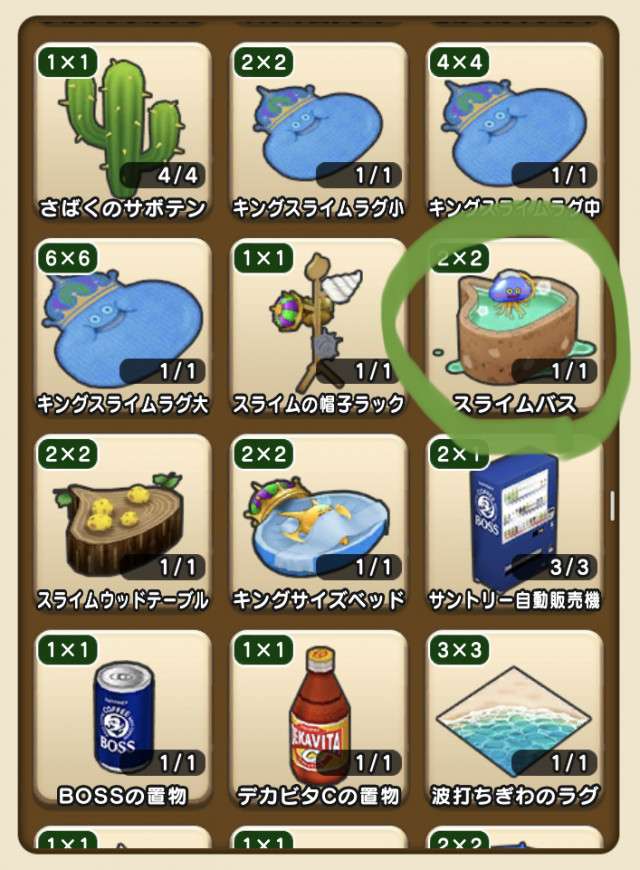Select the さばくのサボテン cactus item
Viewport: 640px width, 870px height.
point(123,130)
